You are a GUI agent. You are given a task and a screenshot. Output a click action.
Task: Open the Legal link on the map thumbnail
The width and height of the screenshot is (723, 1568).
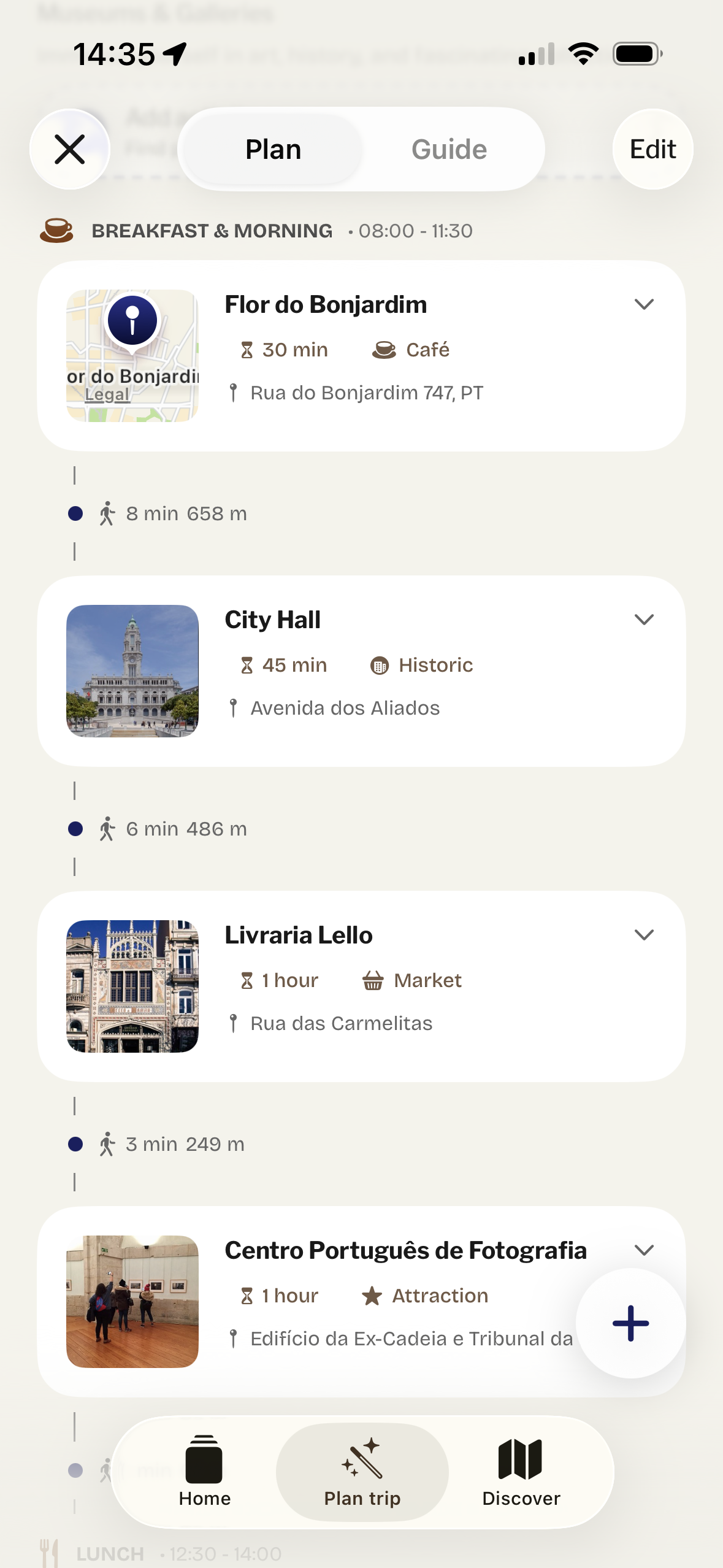(107, 393)
